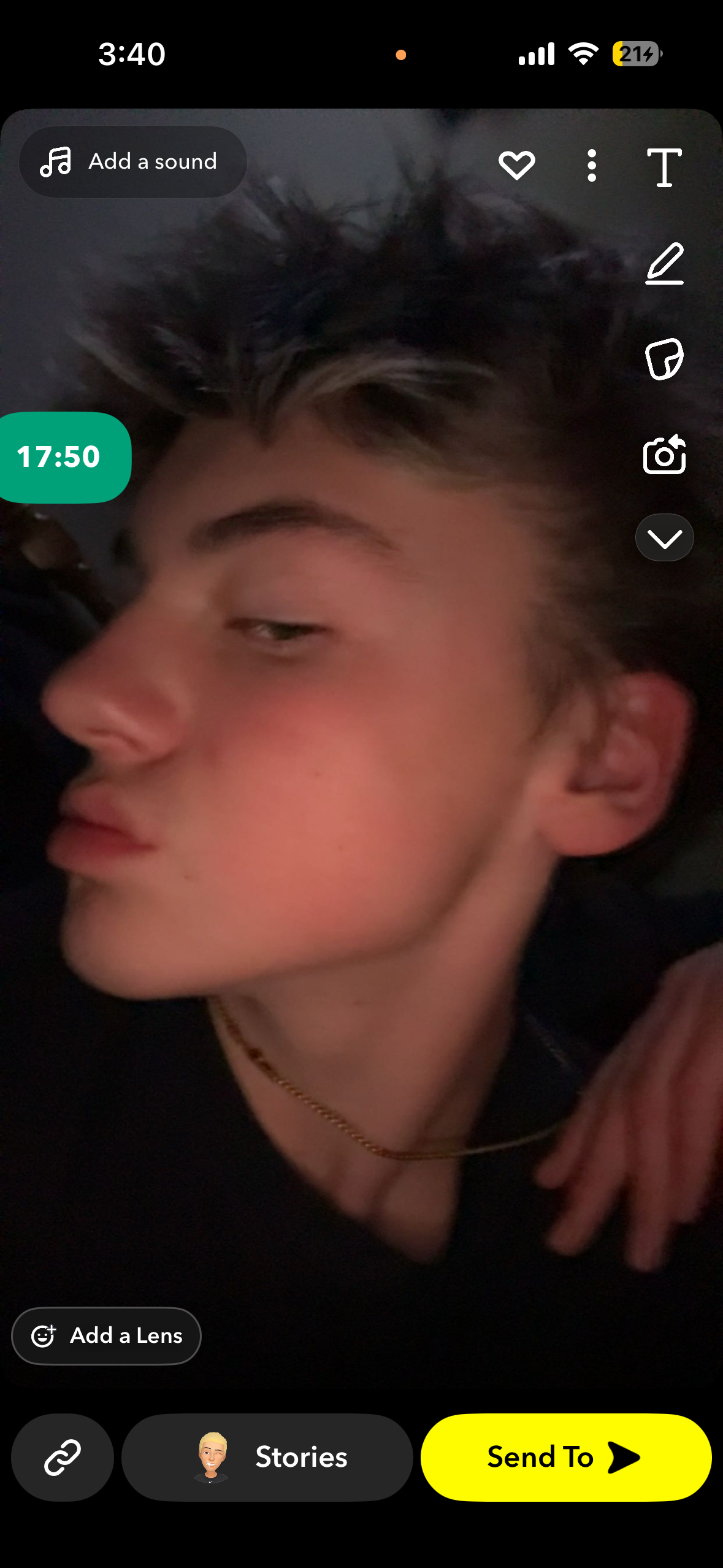Viewport: 723px width, 1568px height.
Task: Open the sticker picker
Action: [x=664, y=359]
